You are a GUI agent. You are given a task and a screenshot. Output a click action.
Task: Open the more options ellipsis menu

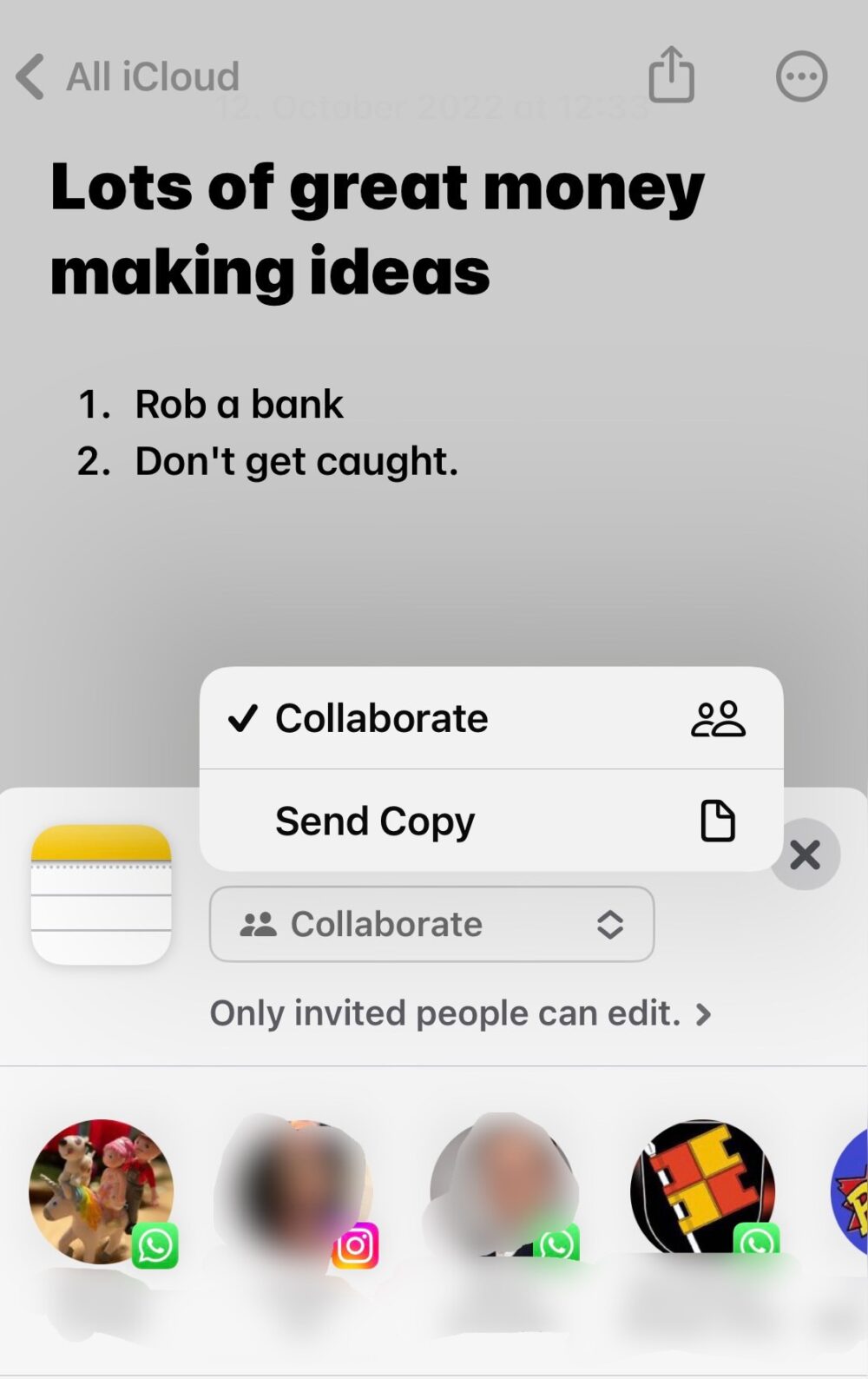[x=800, y=76]
